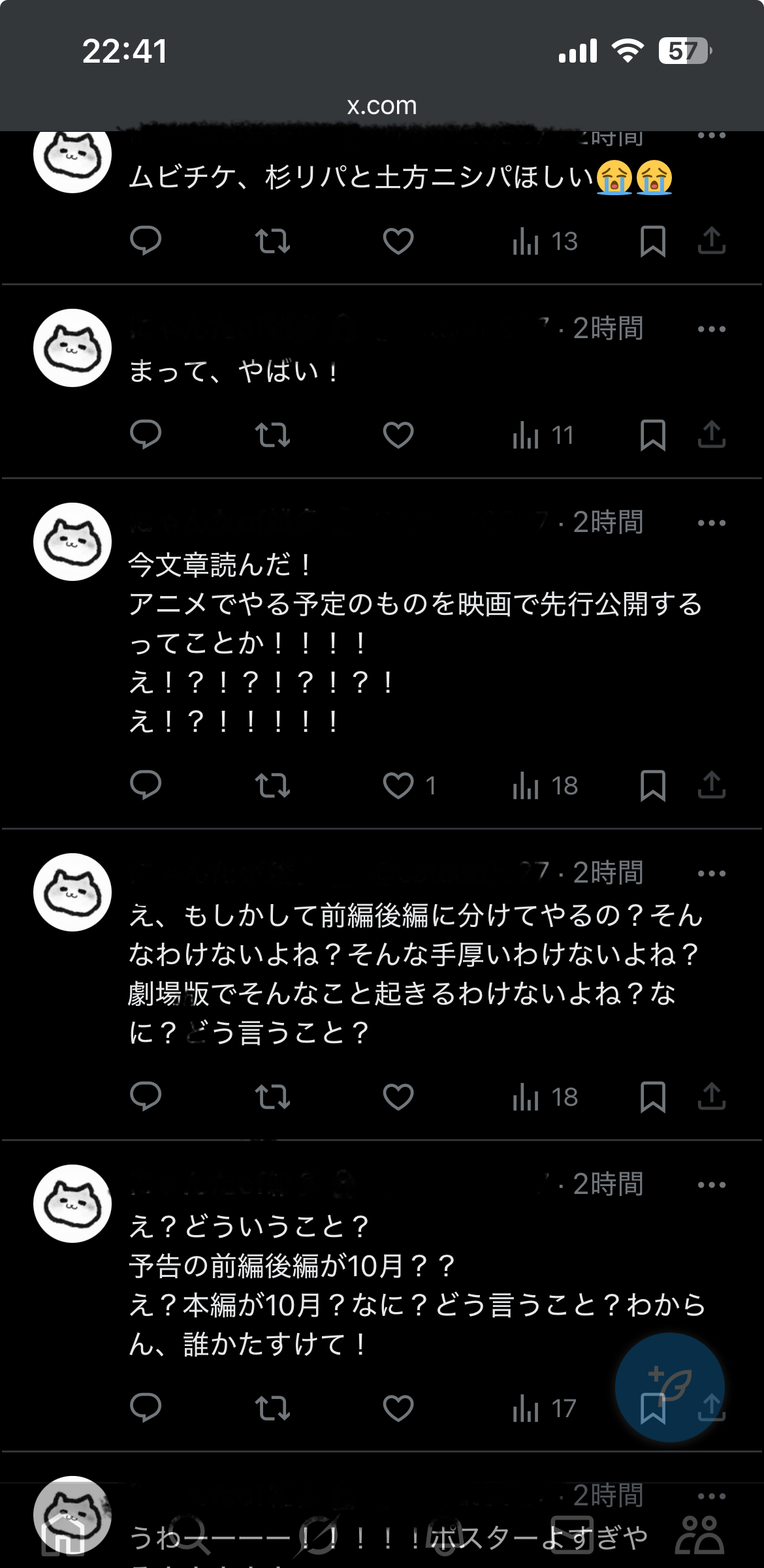Open profile avatar on まって、やばい！ post
Viewport: 764px width, 1568px height.
coord(72,348)
